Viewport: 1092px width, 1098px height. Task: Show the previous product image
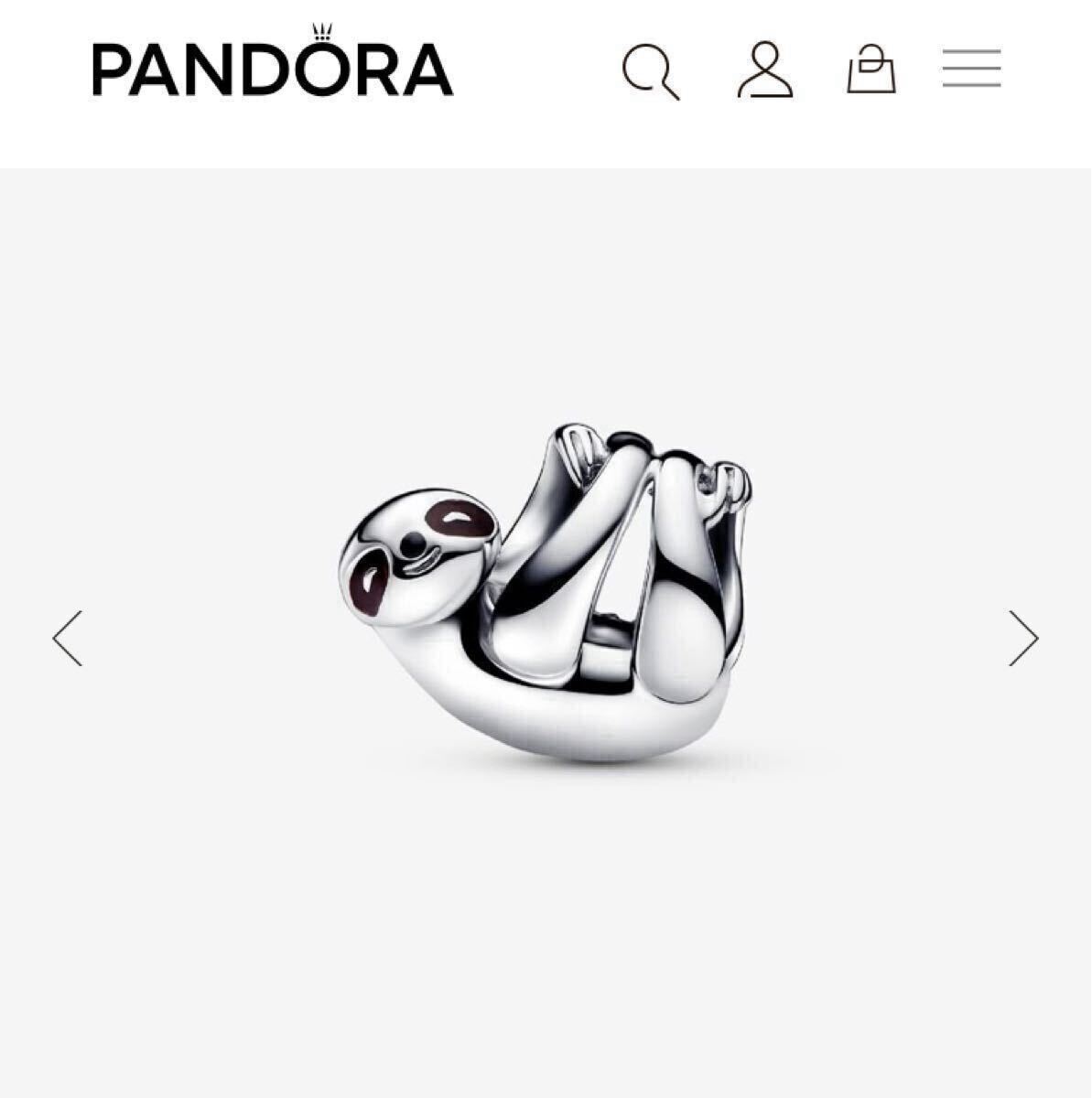[68, 638]
